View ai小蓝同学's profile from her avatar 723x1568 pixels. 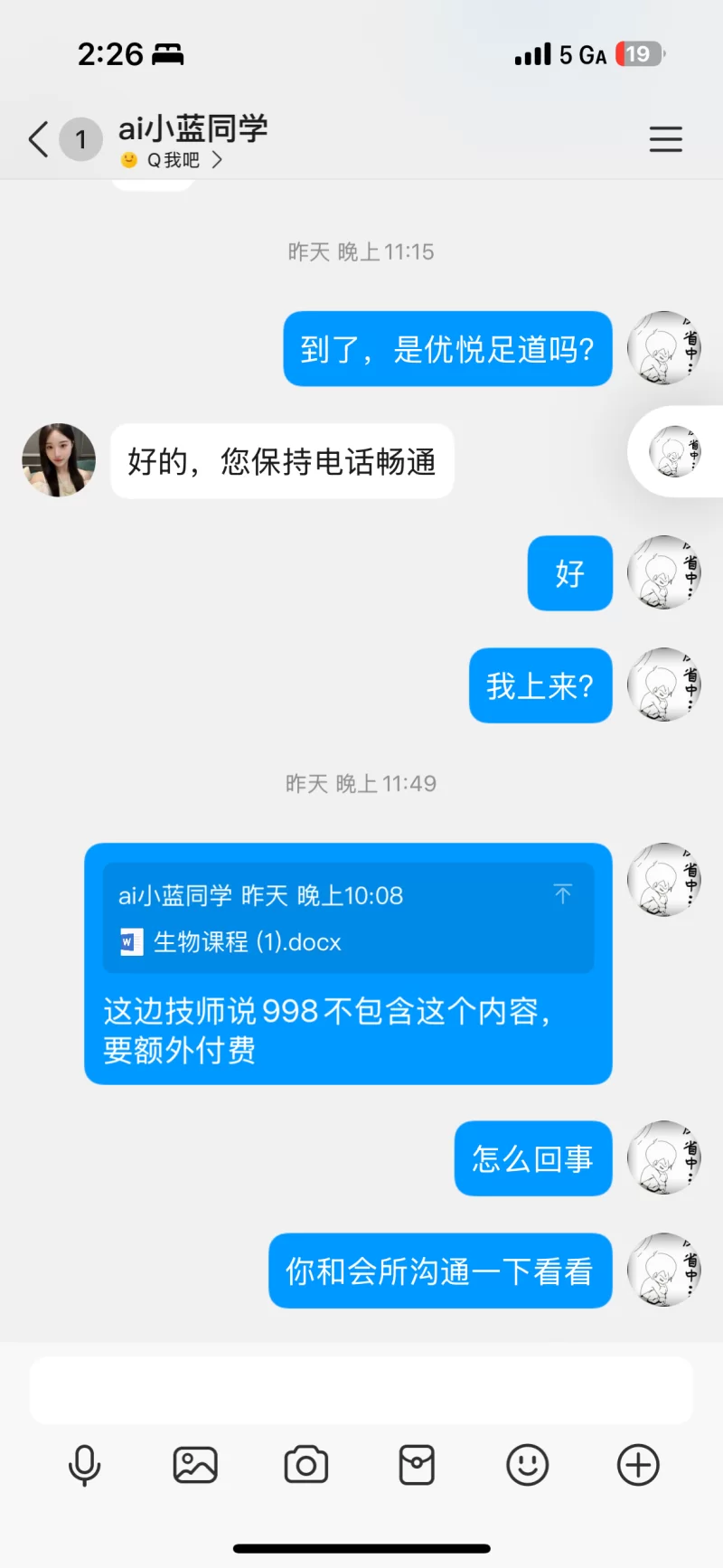tap(59, 460)
